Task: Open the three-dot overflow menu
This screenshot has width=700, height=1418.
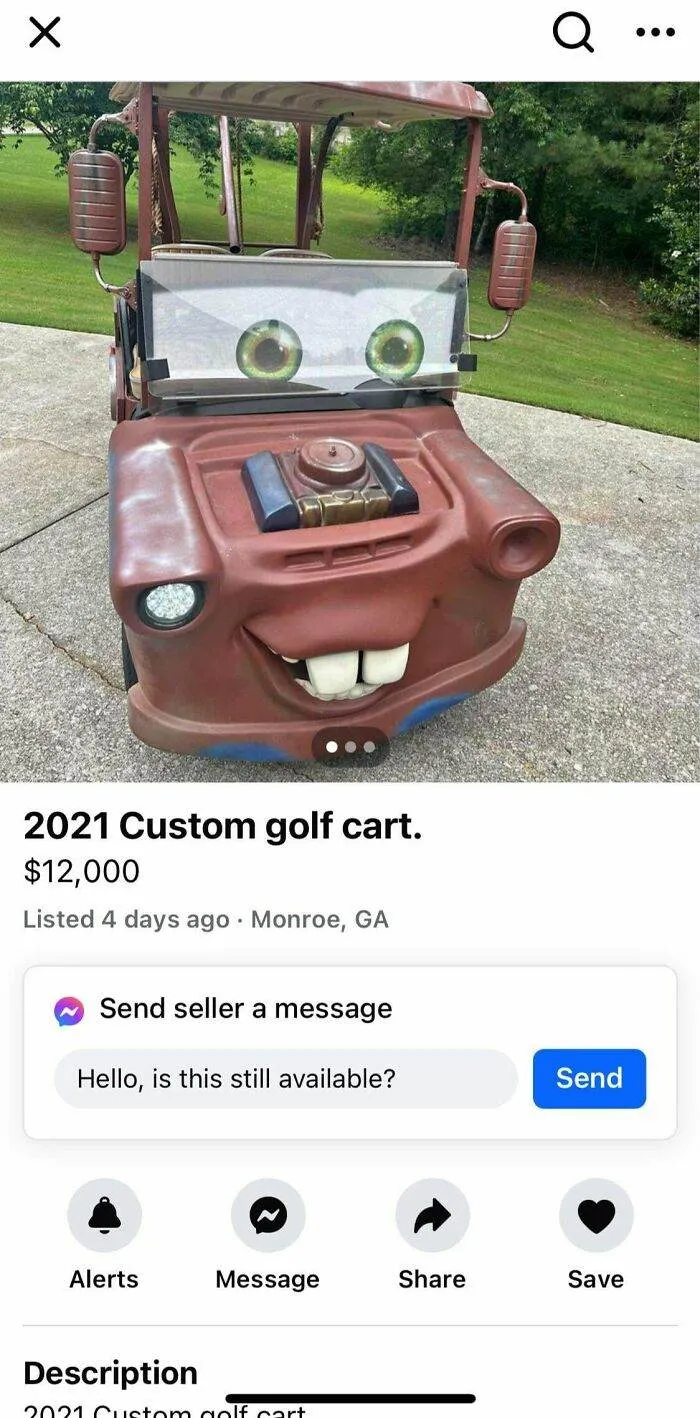Action: [x=655, y=33]
